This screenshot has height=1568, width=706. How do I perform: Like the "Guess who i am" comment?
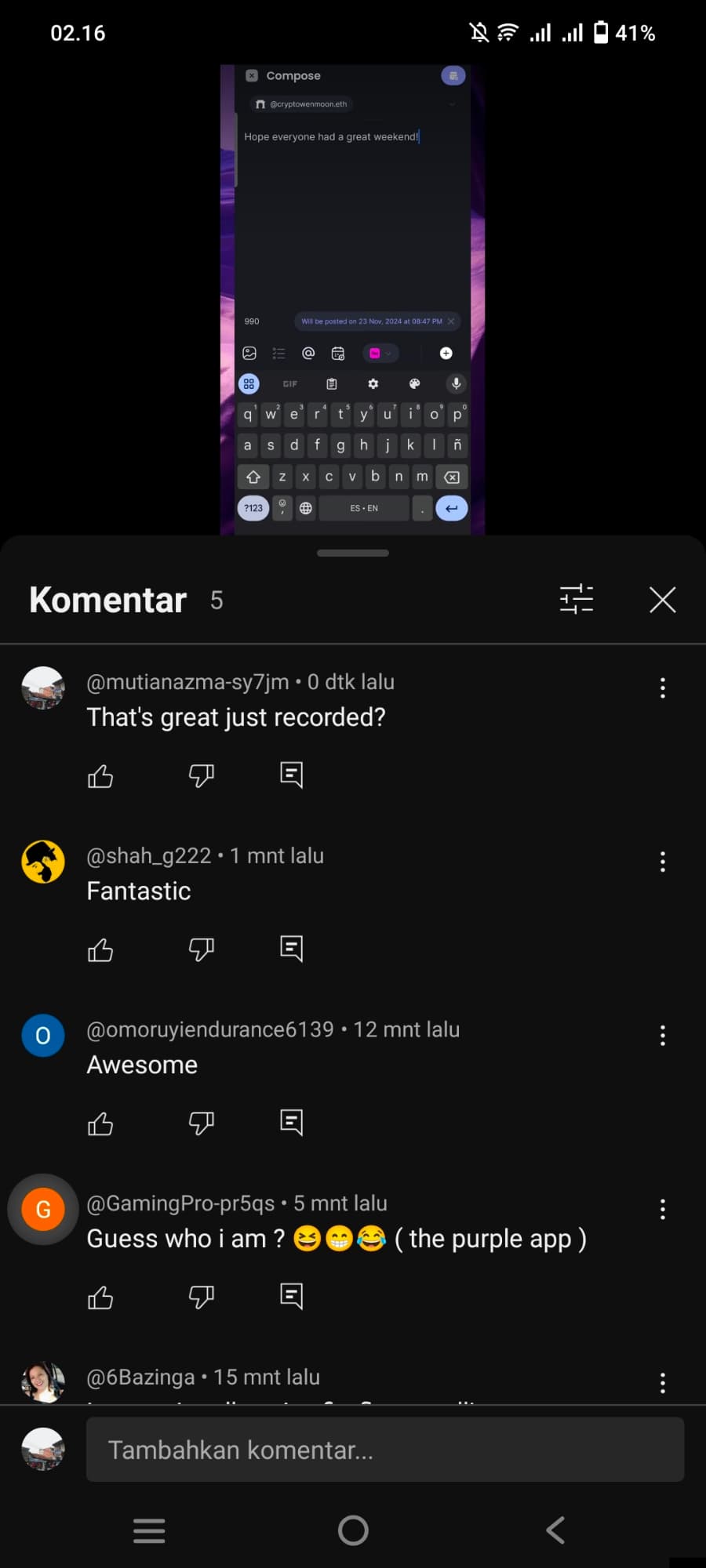point(100,1298)
